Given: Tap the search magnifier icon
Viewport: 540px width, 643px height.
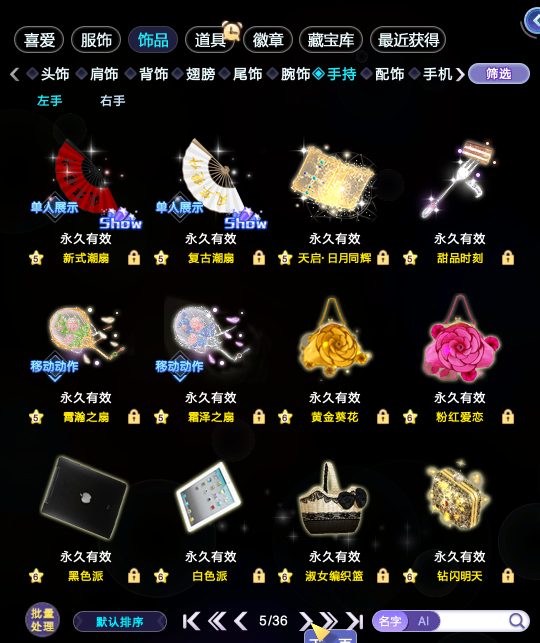Looking at the screenshot, I should [x=517, y=621].
